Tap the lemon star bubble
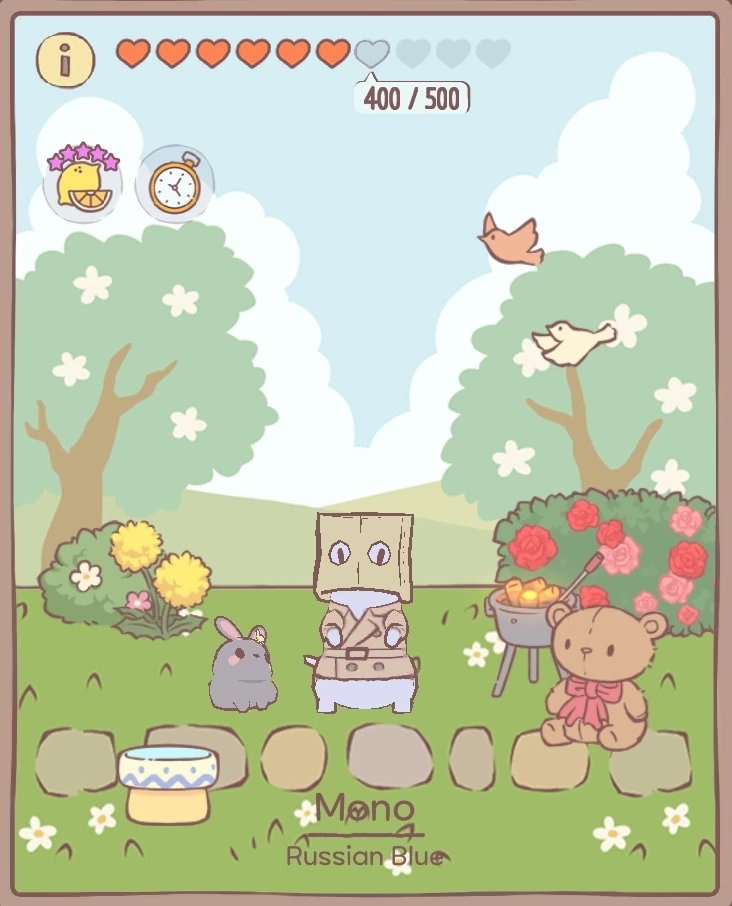This screenshot has width=732, height=906. (x=82, y=184)
